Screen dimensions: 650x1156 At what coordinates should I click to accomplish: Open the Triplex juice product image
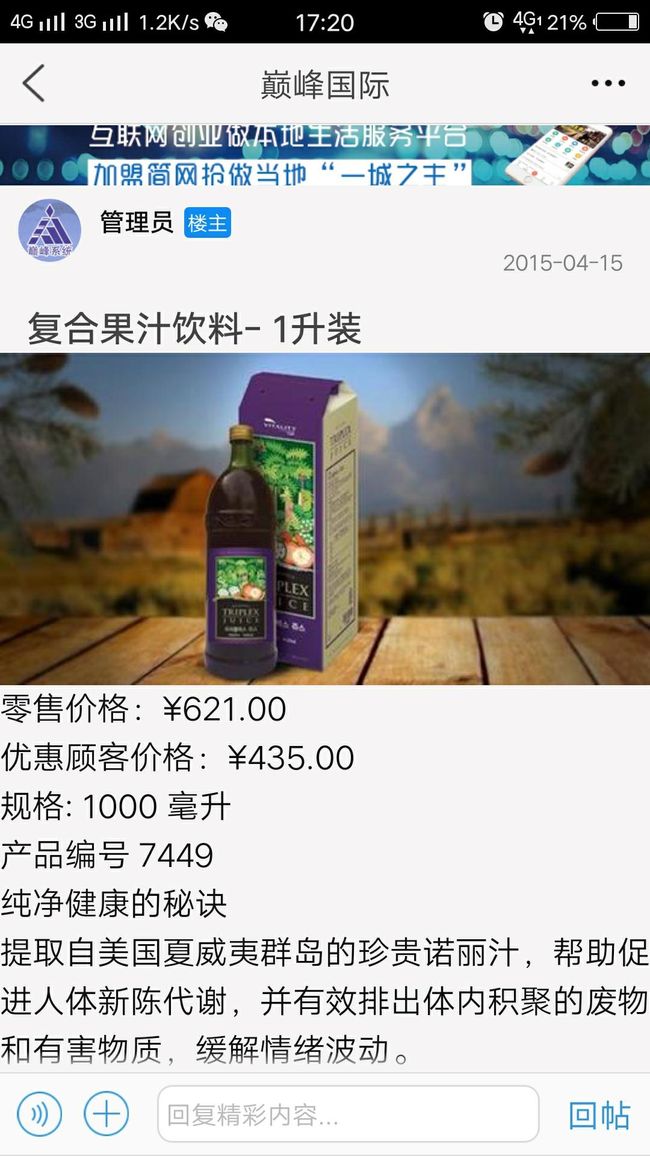coord(325,519)
